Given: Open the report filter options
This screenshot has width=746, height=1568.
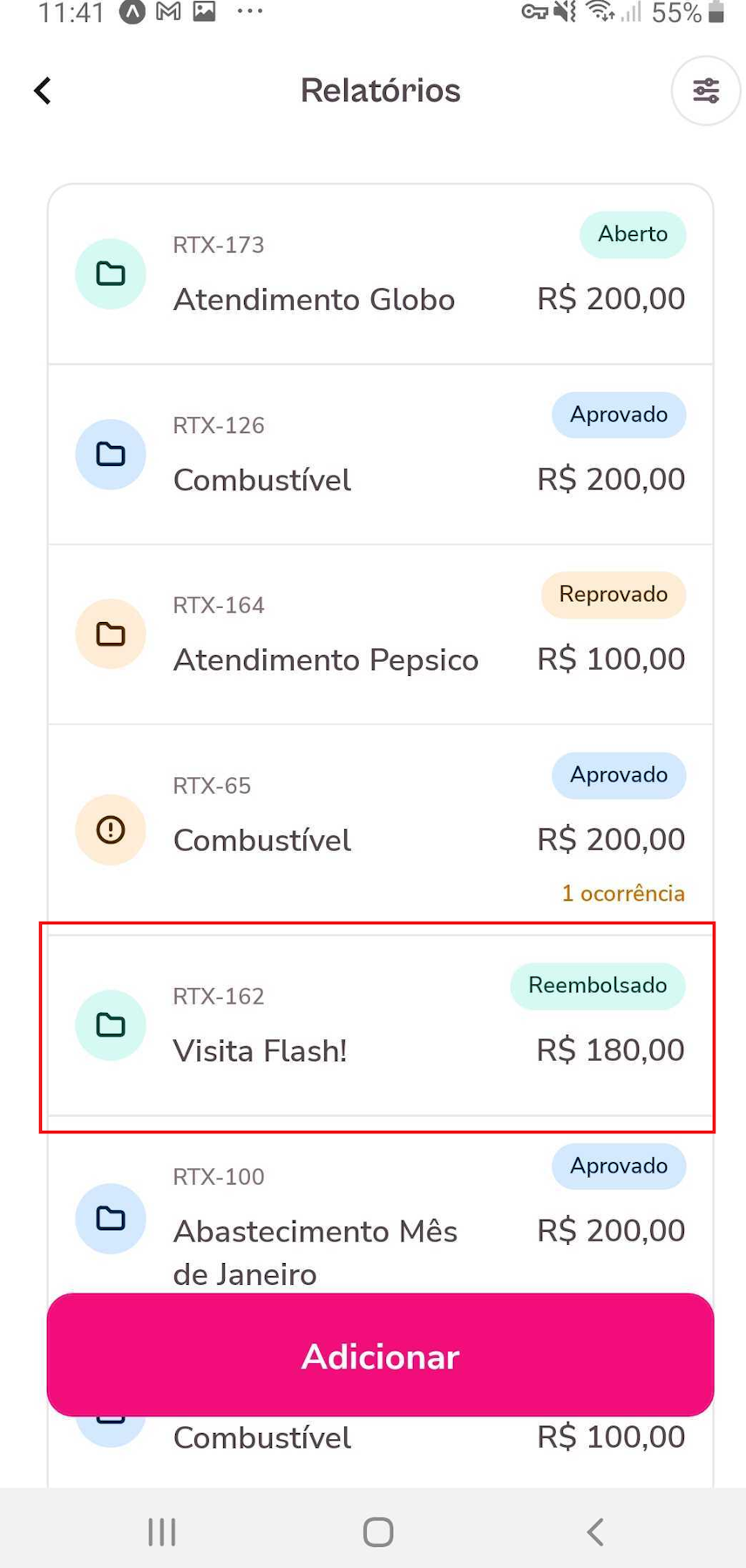Looking at the screenshot, I should tap(705, 91).
